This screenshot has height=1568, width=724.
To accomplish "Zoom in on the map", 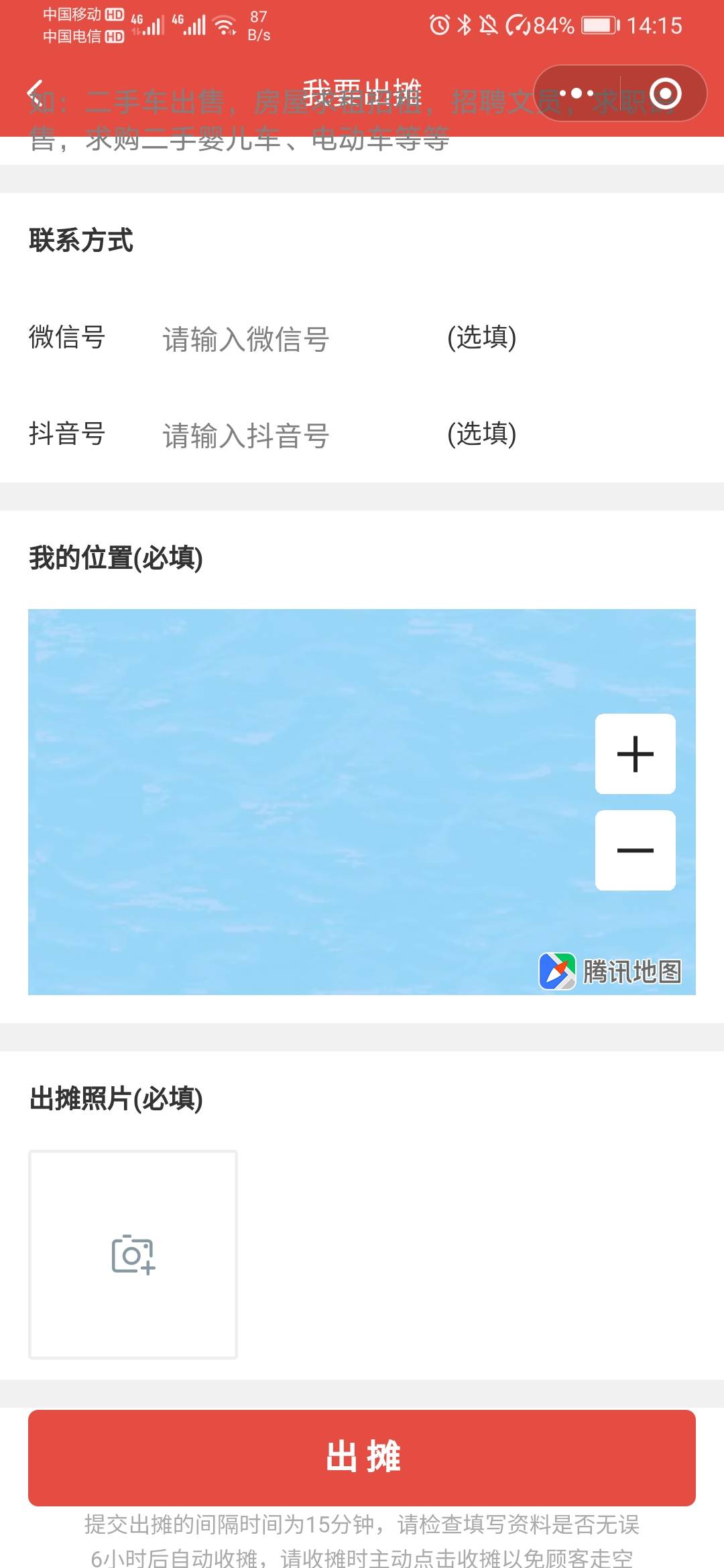I will click(635, 754).
